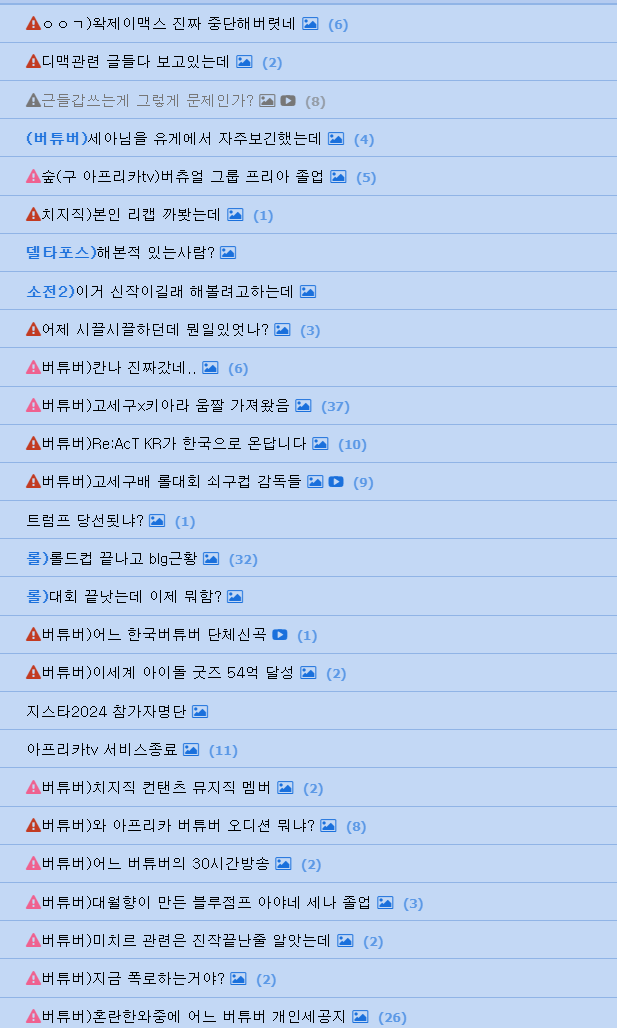Open the post 지스타2024 참가자명단

click(106, 711)
